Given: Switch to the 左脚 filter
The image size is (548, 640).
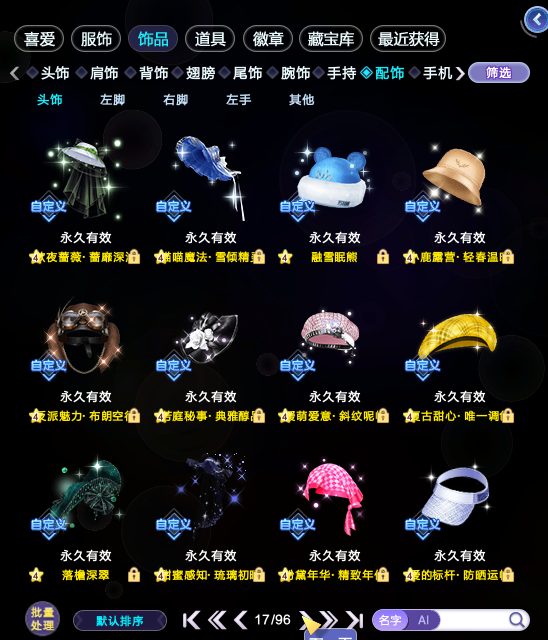Looking at the screenshot, I should pyautogui.click(x=112, y=100).
